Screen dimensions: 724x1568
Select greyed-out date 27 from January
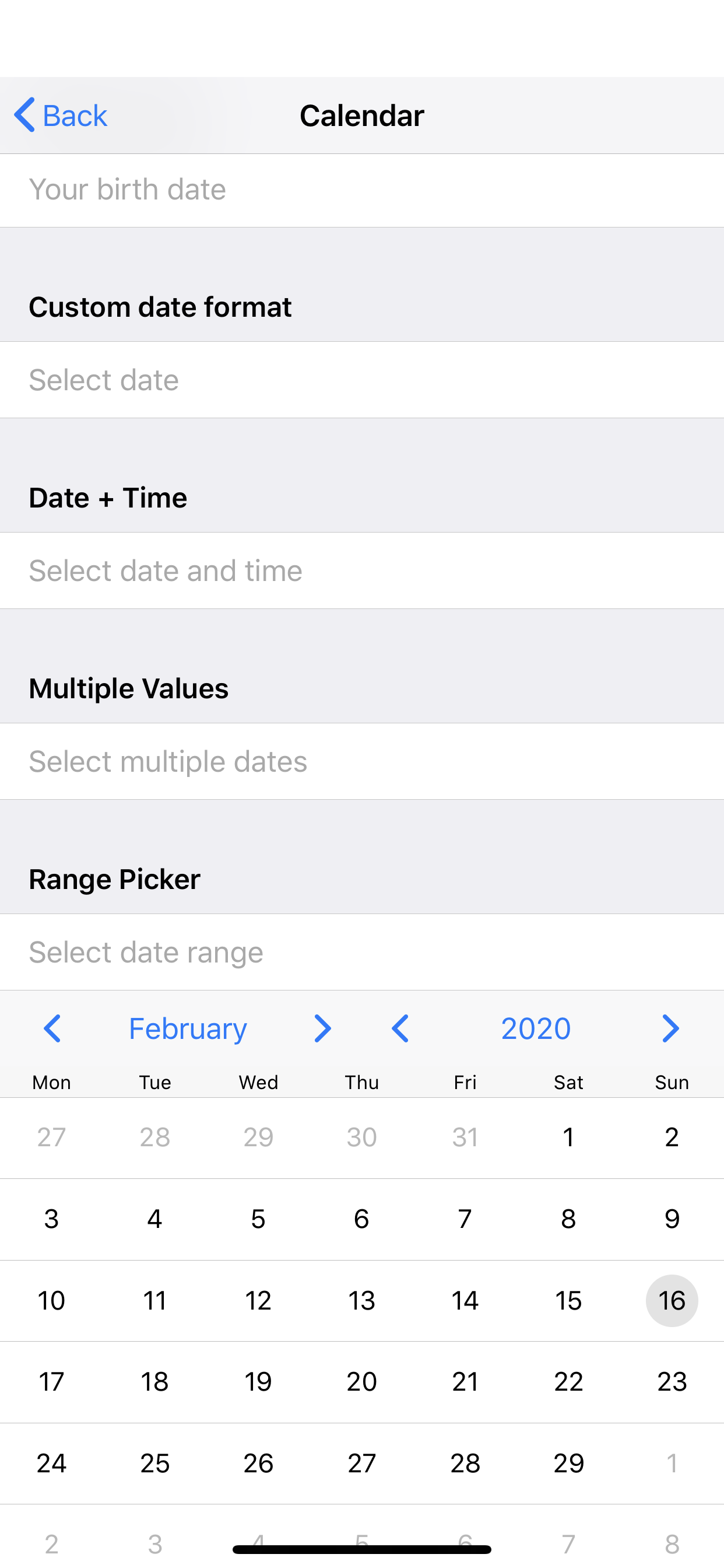click(x=52, y=1137)
